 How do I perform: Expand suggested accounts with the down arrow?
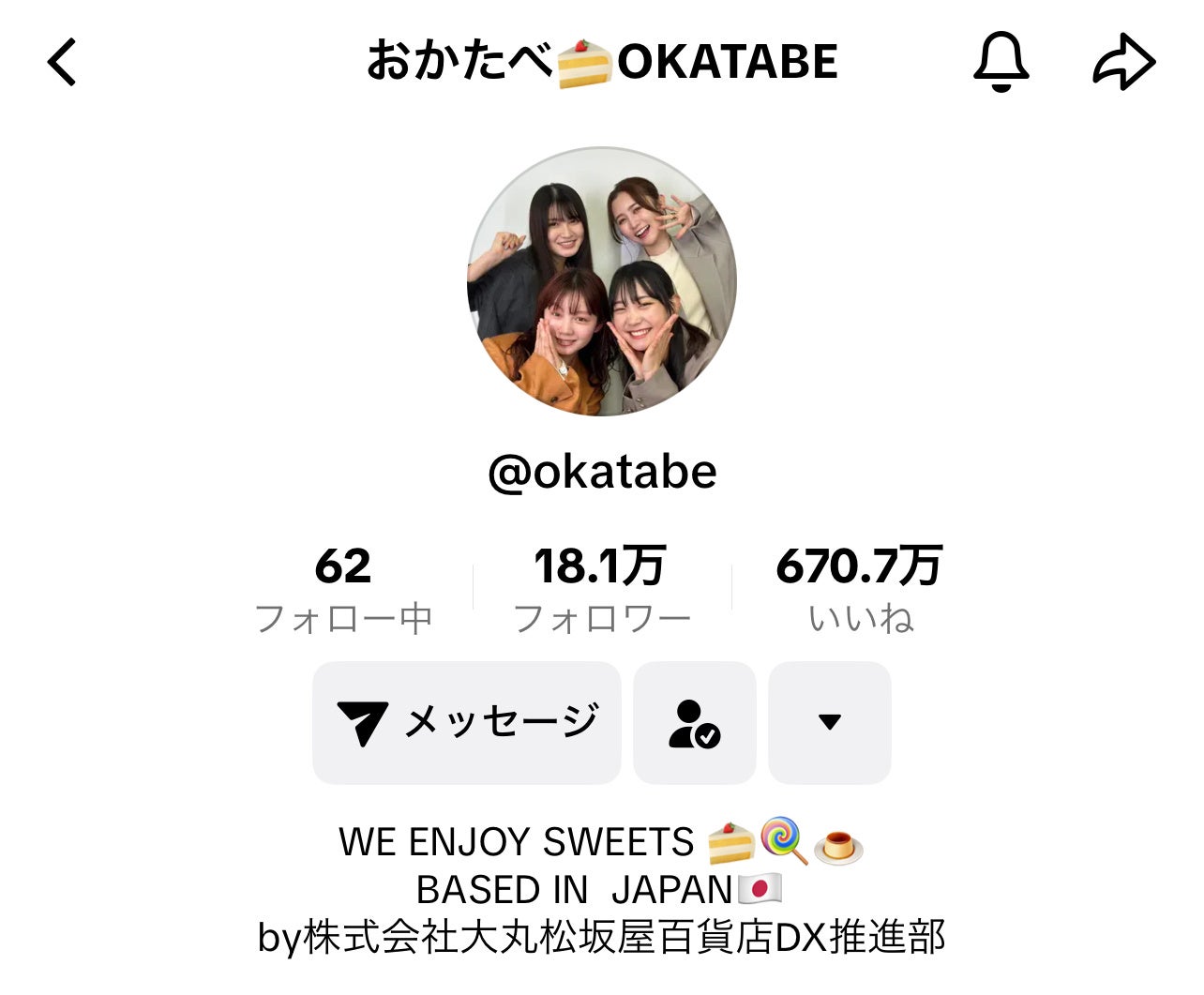[829, 722]
